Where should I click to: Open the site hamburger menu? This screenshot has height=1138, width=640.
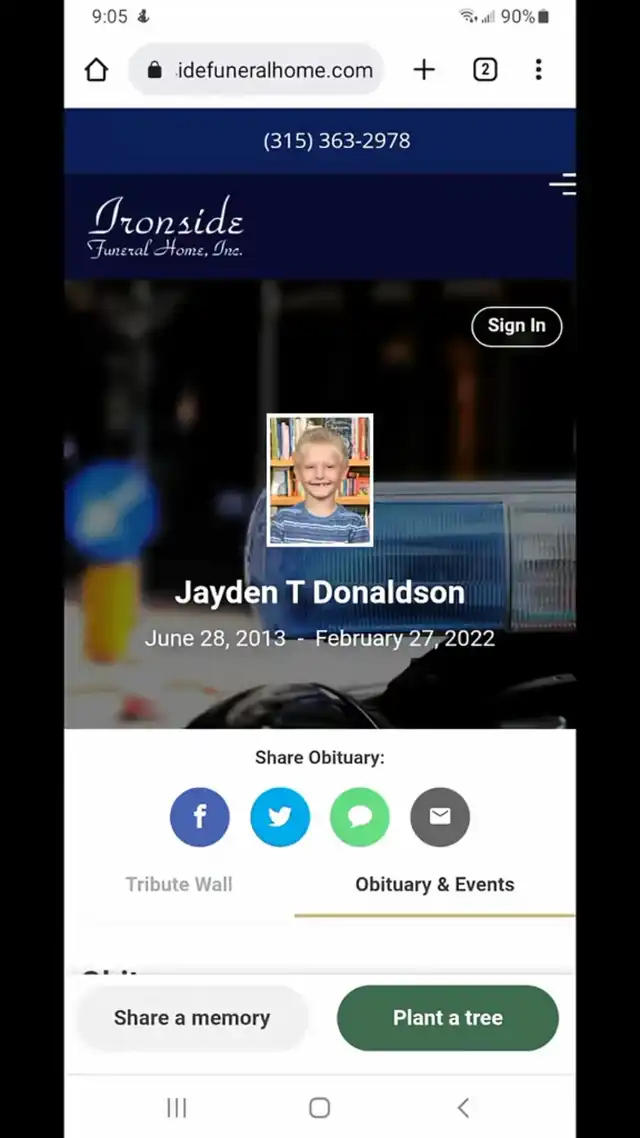[x=563, y=185]
